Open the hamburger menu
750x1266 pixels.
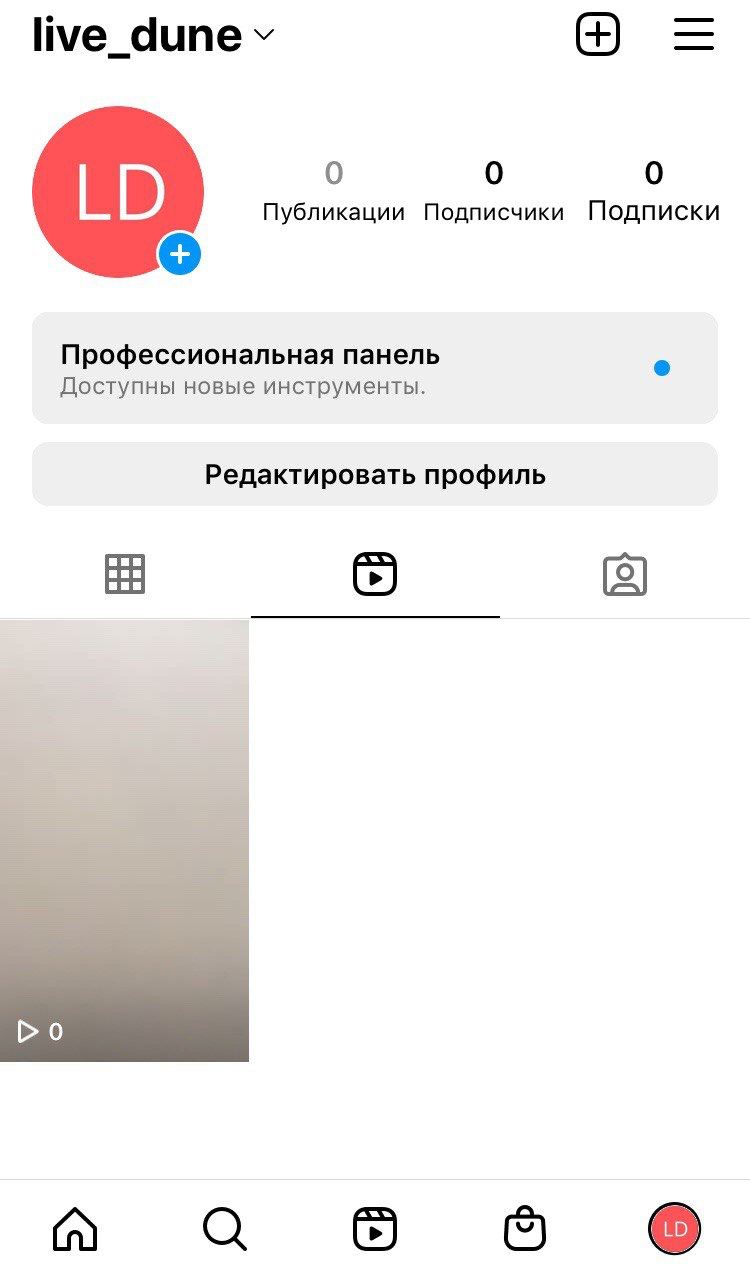[693, 35]
